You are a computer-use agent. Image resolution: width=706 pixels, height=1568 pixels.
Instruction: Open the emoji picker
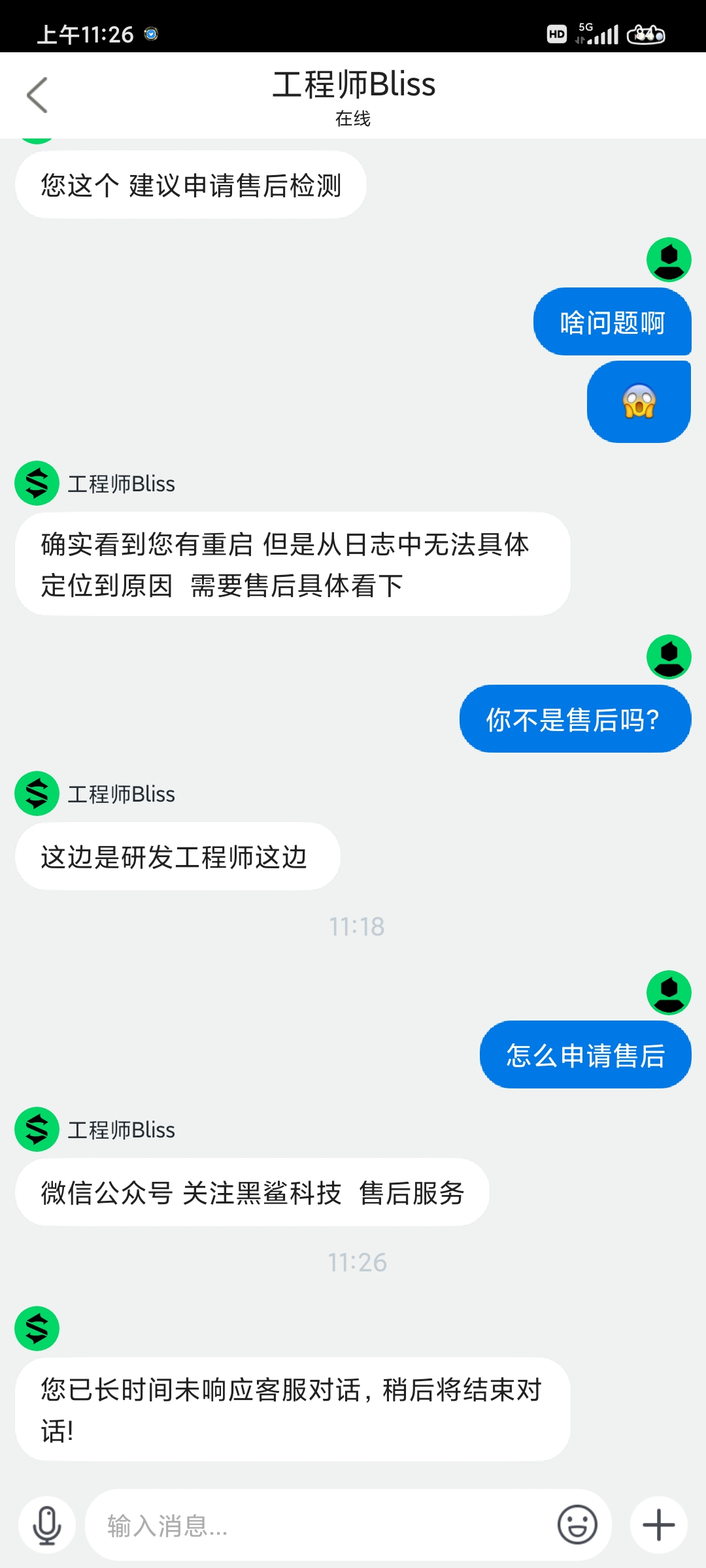click(577, 1526)
